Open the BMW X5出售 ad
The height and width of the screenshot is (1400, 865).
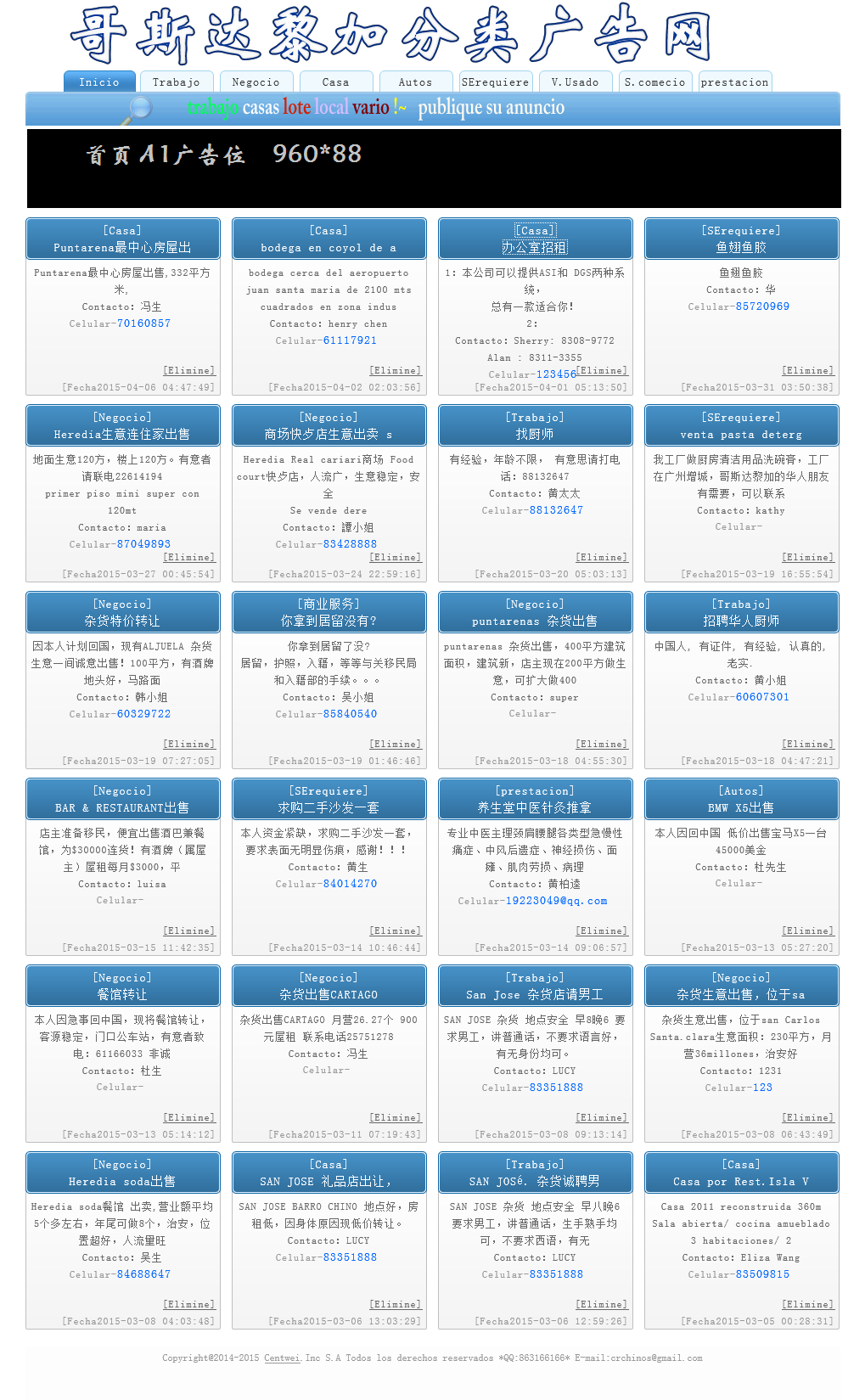pyautogui.click(x=741, y=807)
